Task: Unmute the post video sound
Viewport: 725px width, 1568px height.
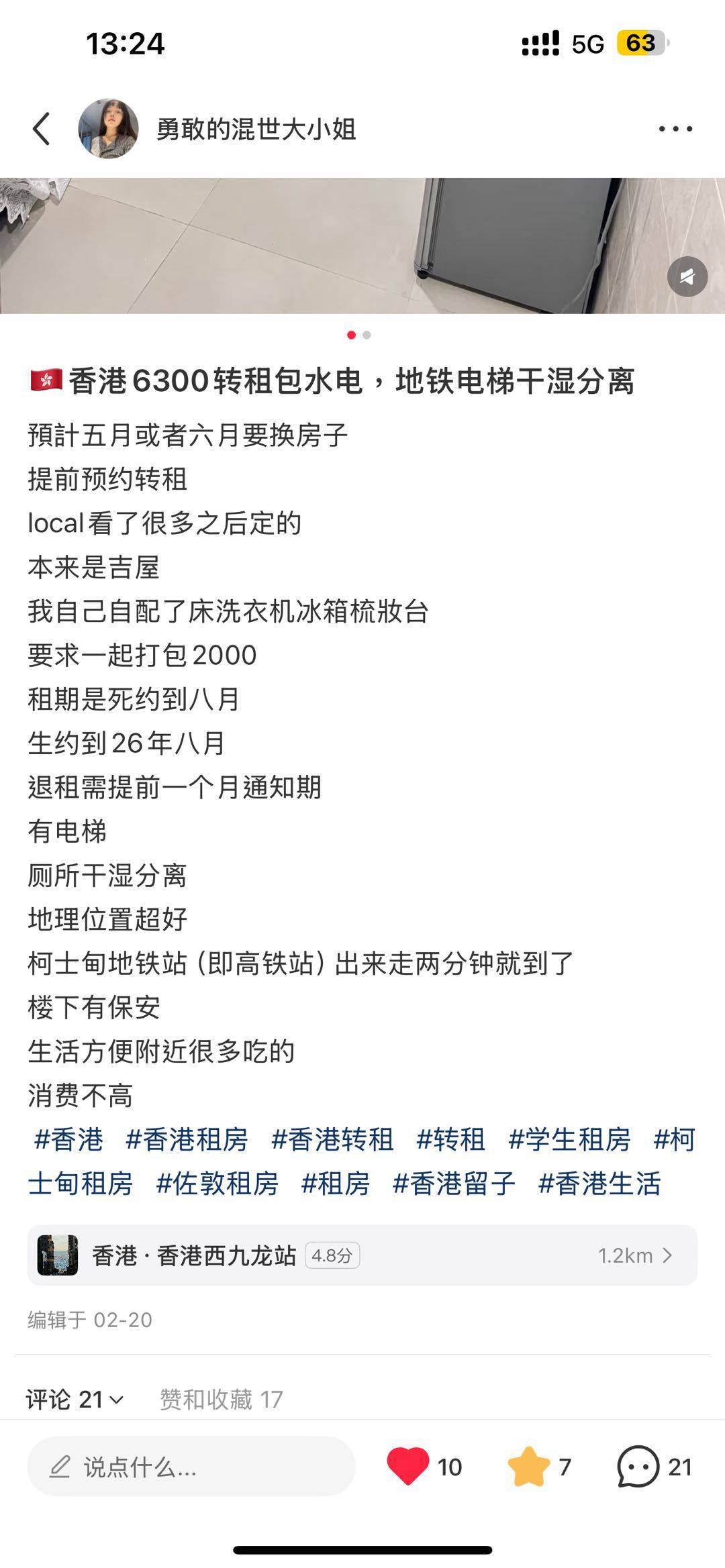Action: (x=687, y=276)
